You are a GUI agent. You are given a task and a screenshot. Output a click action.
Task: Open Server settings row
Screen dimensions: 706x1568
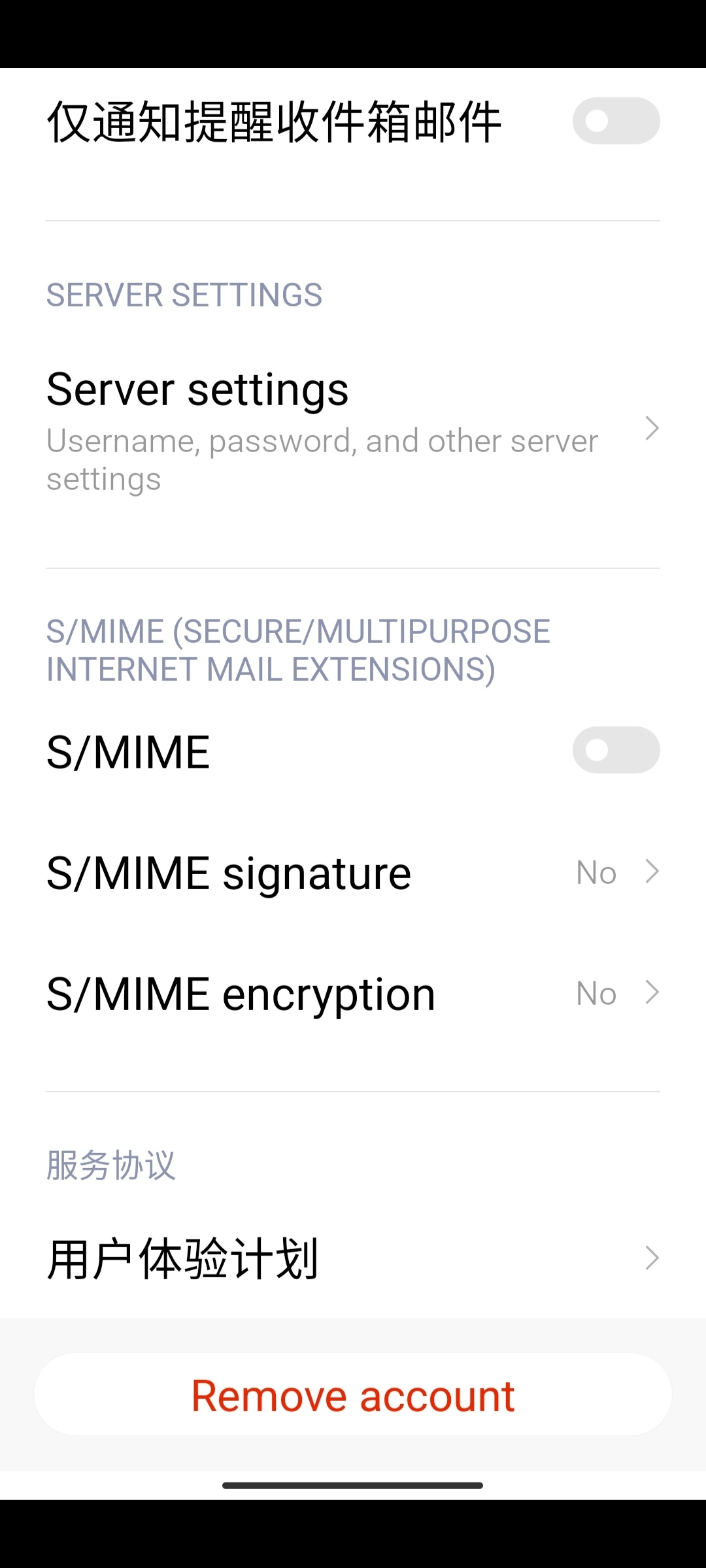click(353, 429)
